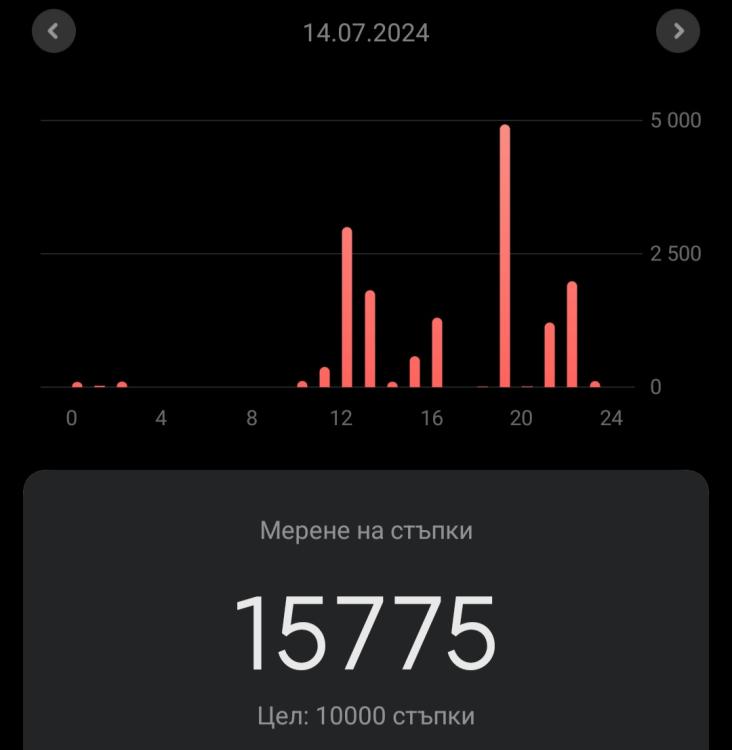Go to the next day

[678, 31]
